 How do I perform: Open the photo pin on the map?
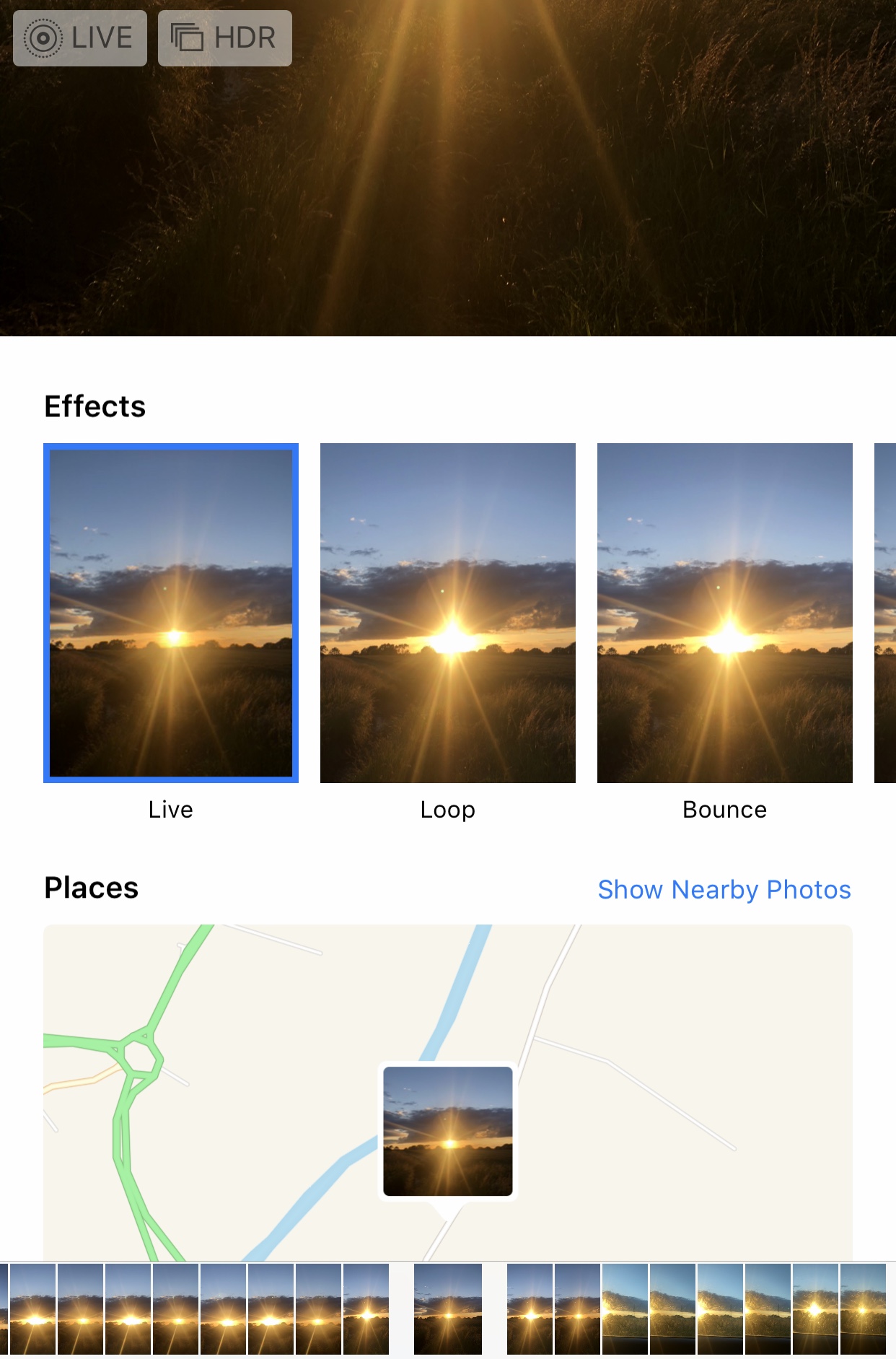(x=447, y=1131)
